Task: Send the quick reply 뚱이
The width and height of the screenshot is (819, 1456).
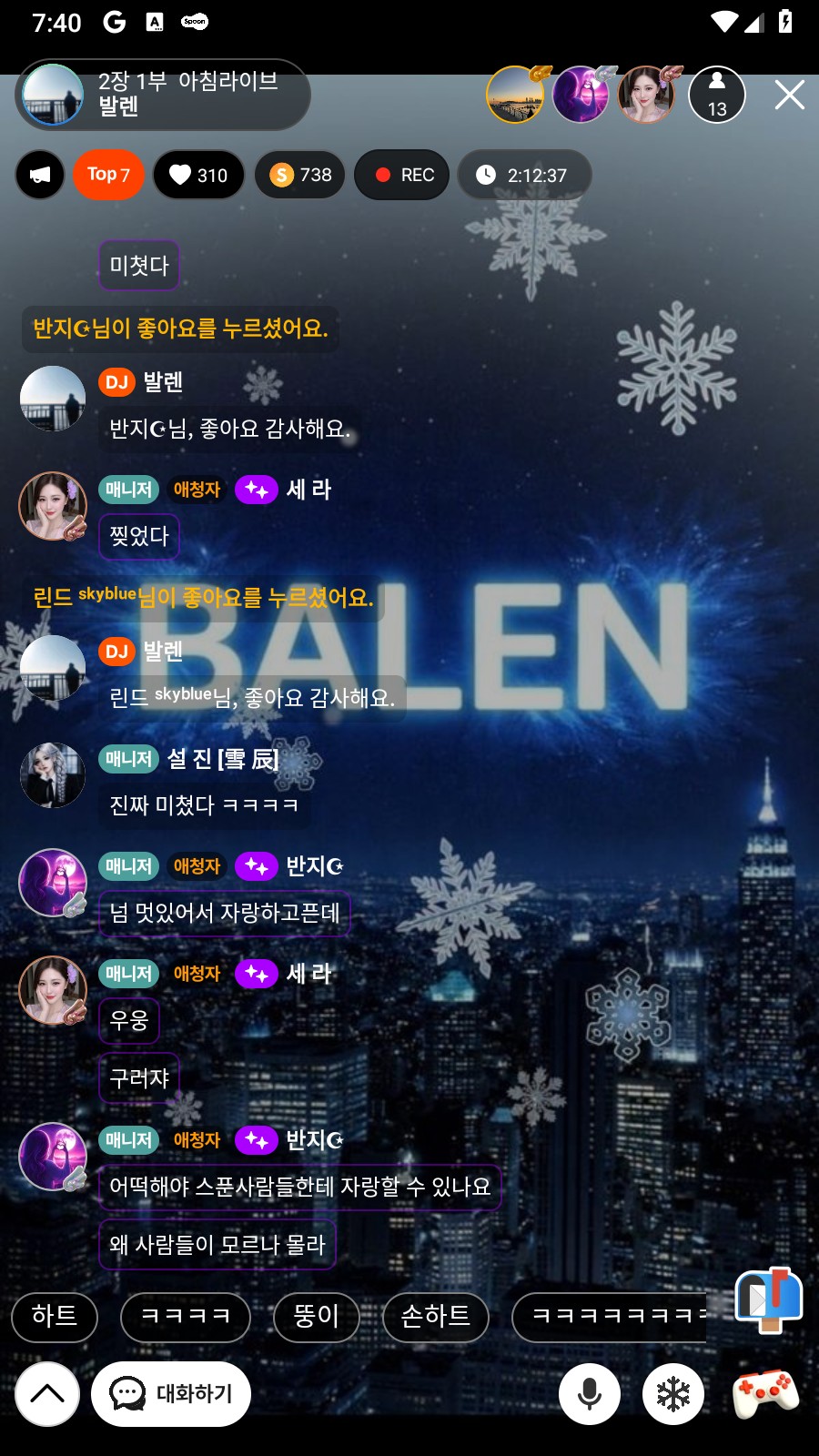Action: [317, 1316]
